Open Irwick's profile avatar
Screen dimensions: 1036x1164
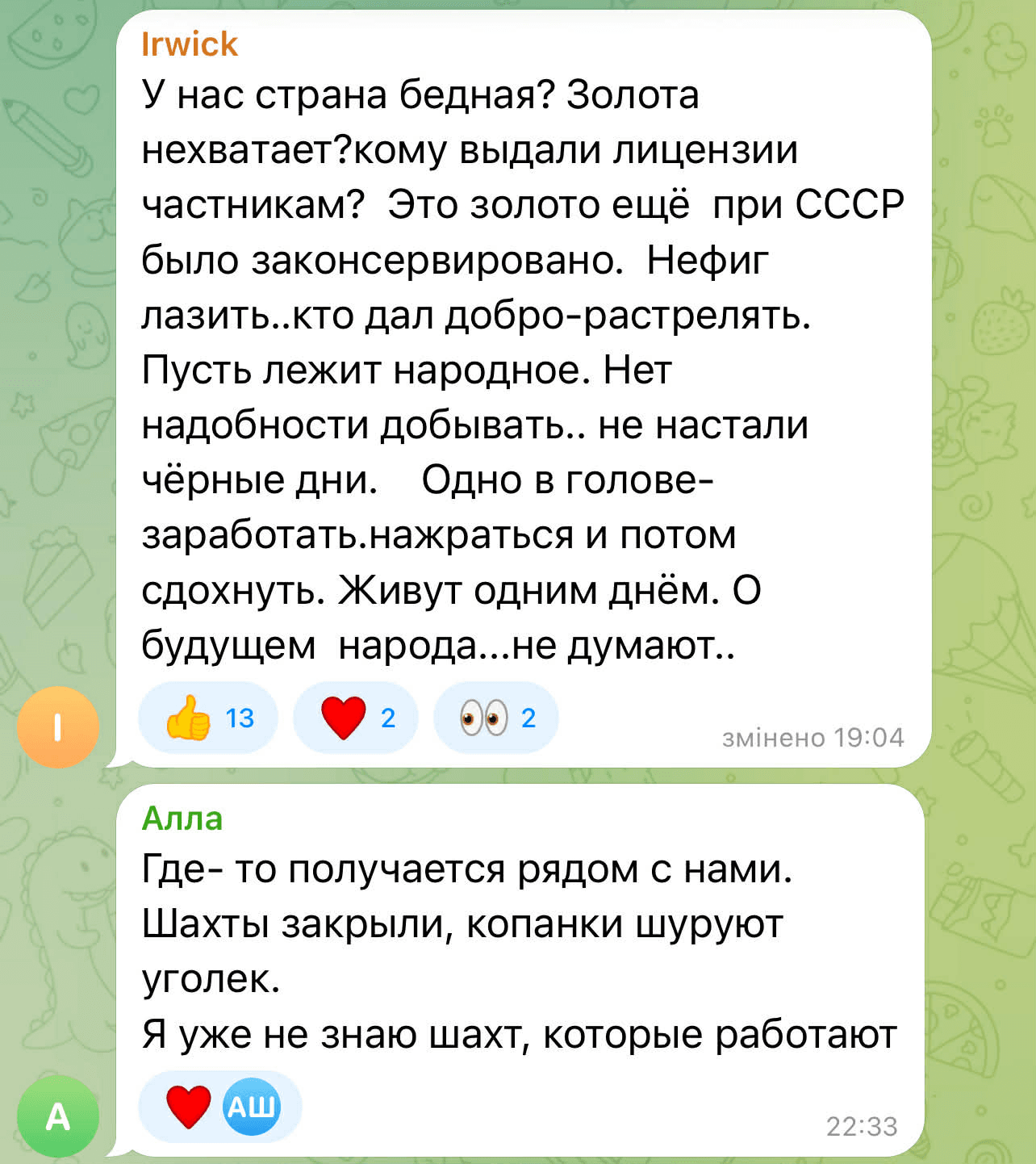tap(57, 726)
